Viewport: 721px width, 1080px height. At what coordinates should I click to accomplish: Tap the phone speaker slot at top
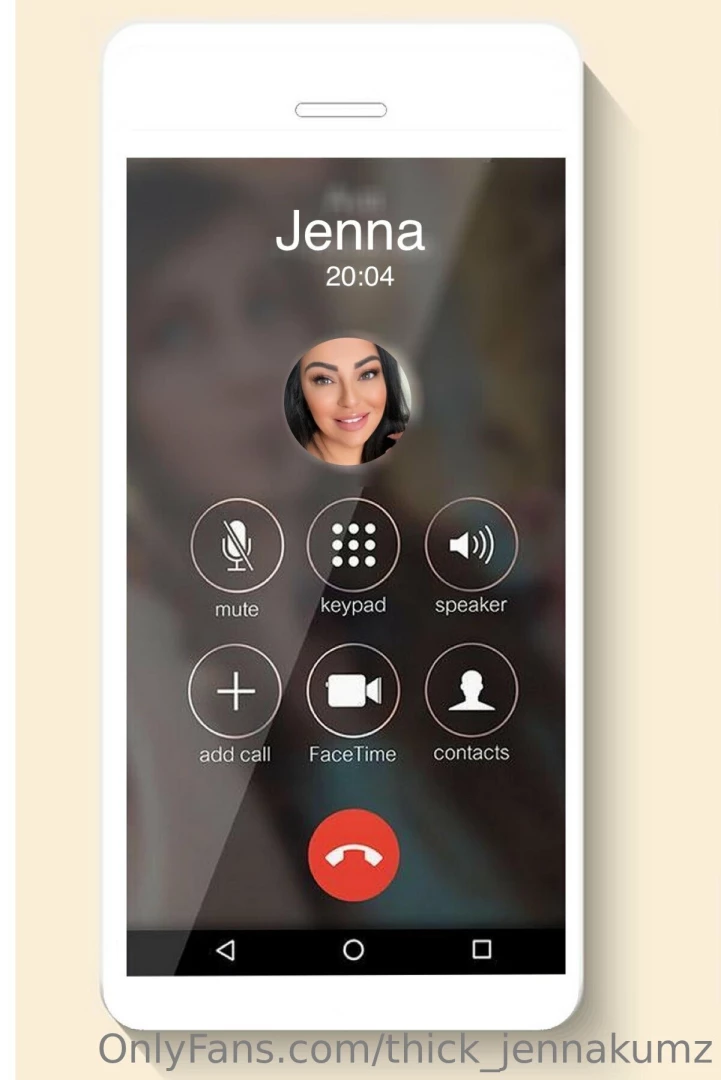[x=340, y=110]
